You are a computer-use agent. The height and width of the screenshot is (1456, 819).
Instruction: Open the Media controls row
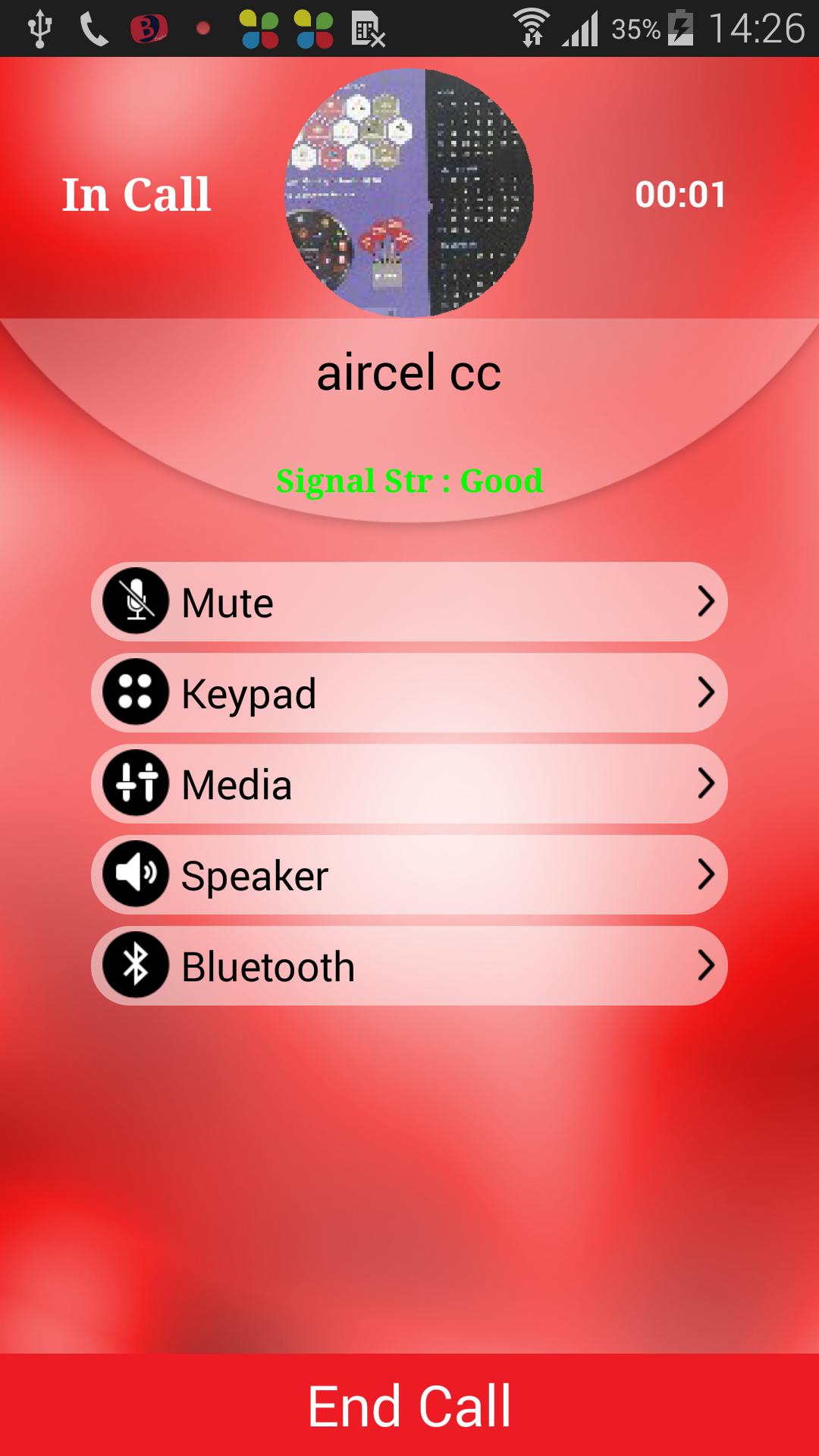point(409,784)
